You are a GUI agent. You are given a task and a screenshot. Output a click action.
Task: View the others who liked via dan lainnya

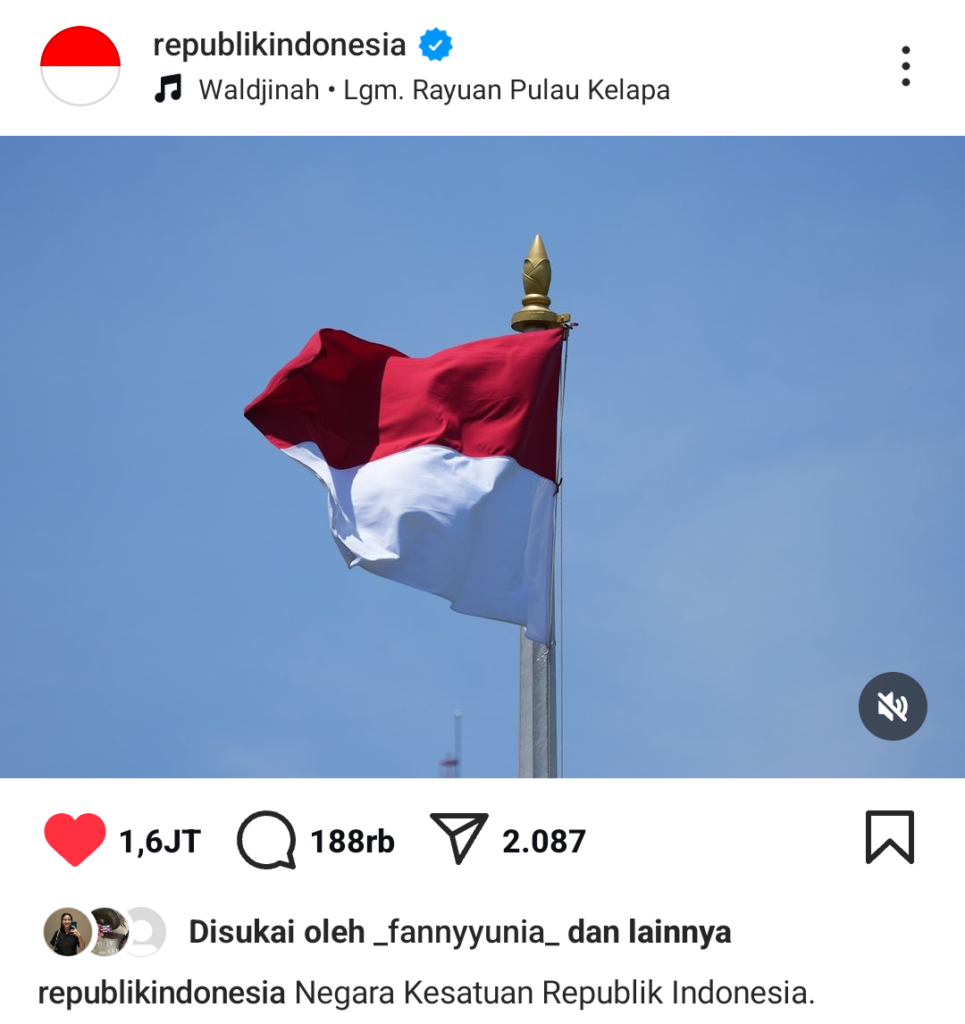click(649, 933)
